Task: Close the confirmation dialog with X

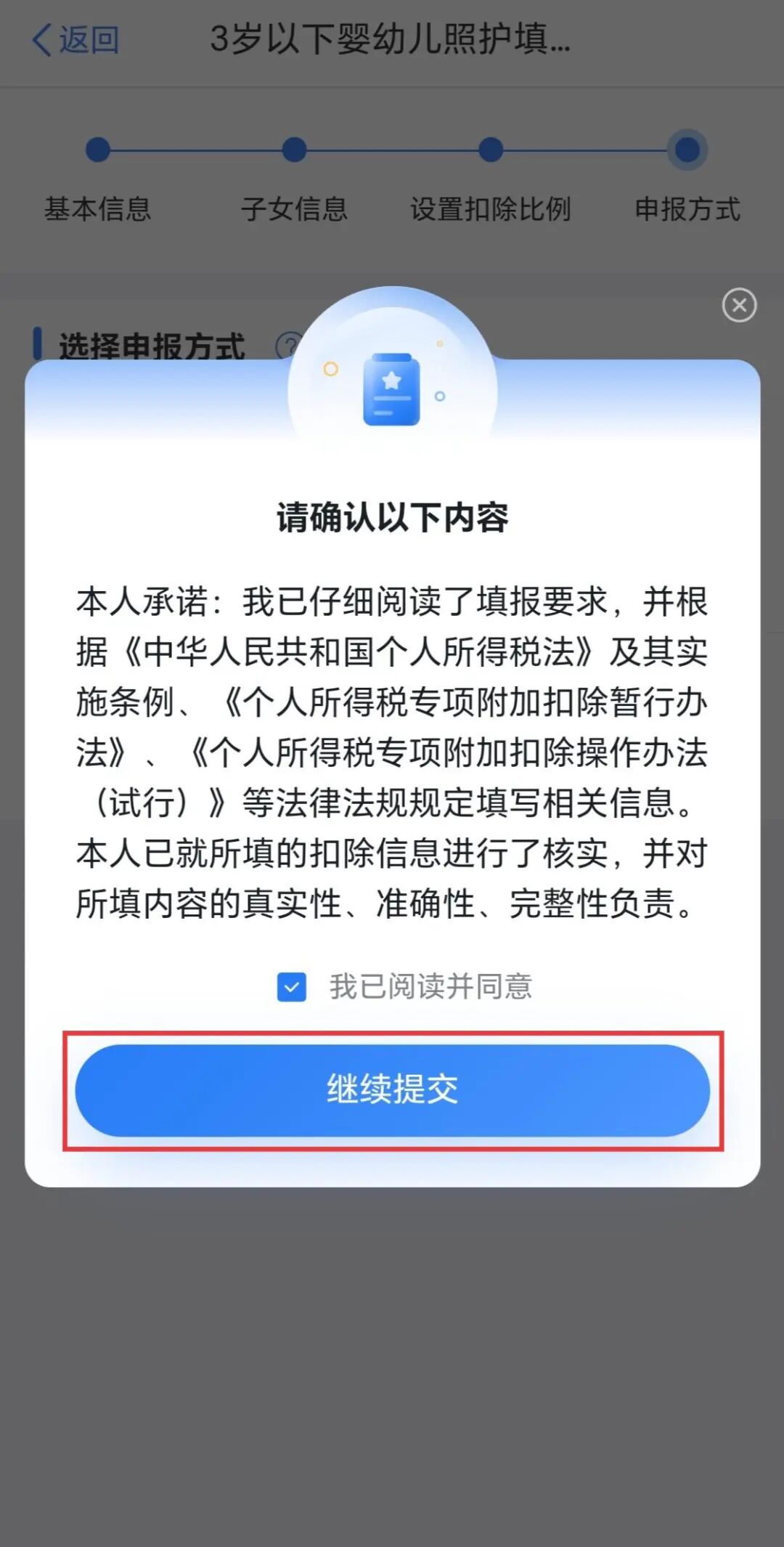Action: (x=739, y=305)
